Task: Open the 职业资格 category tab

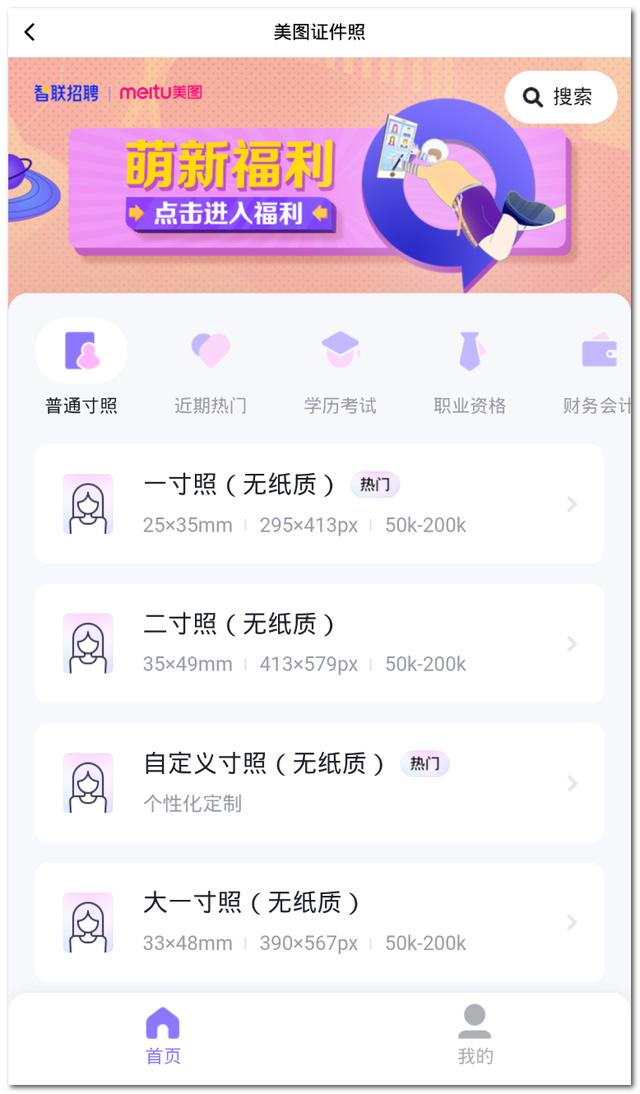Action: click(x=470, y=368)
